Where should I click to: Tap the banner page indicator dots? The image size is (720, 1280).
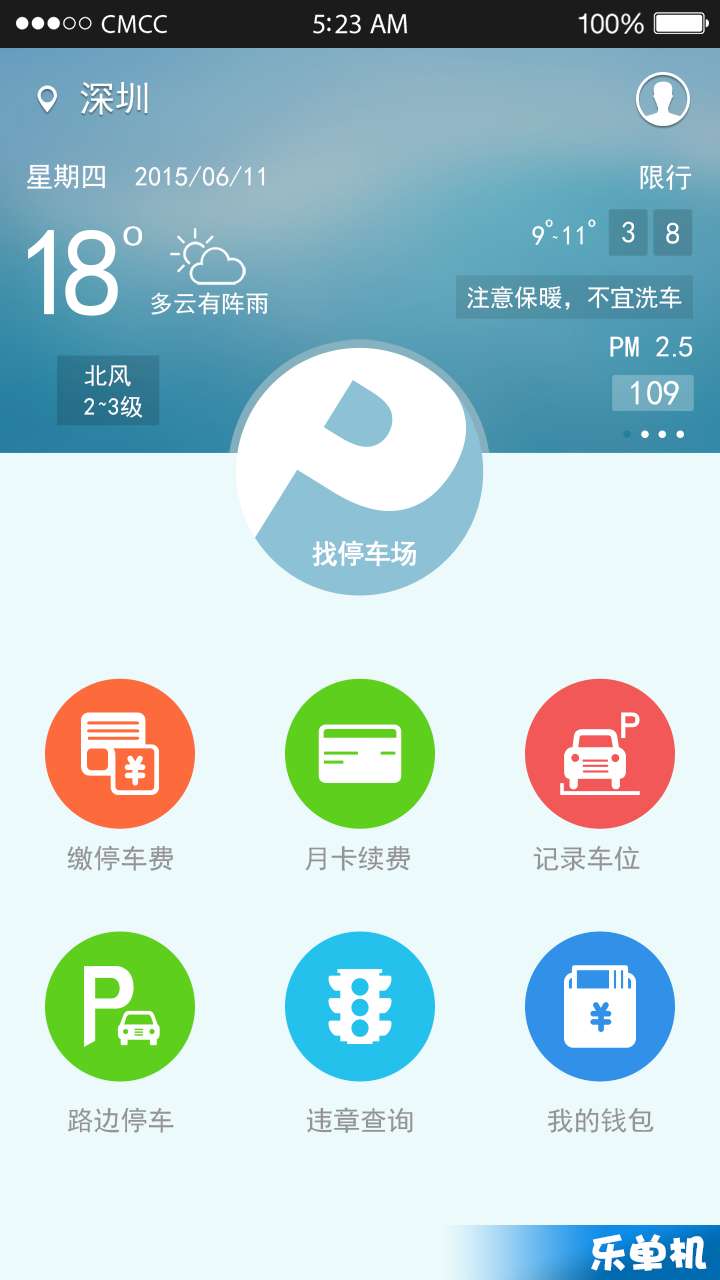point(653,434)
